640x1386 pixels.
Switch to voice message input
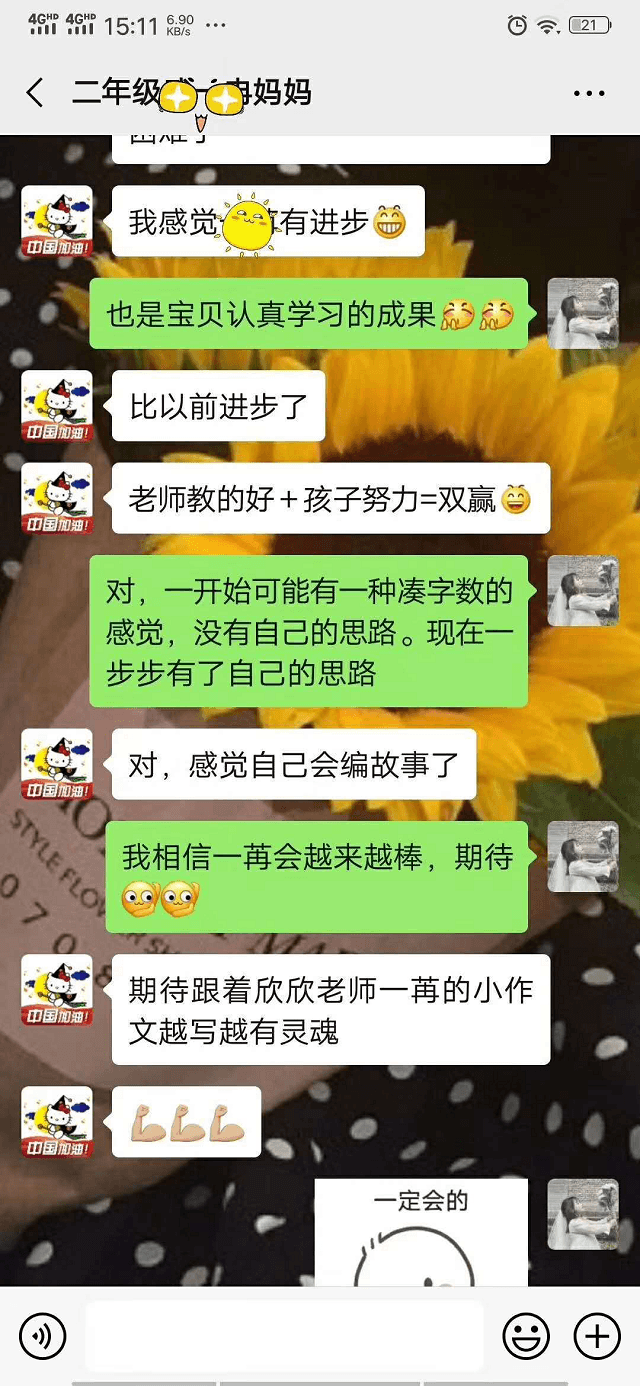click(43, 1335)
